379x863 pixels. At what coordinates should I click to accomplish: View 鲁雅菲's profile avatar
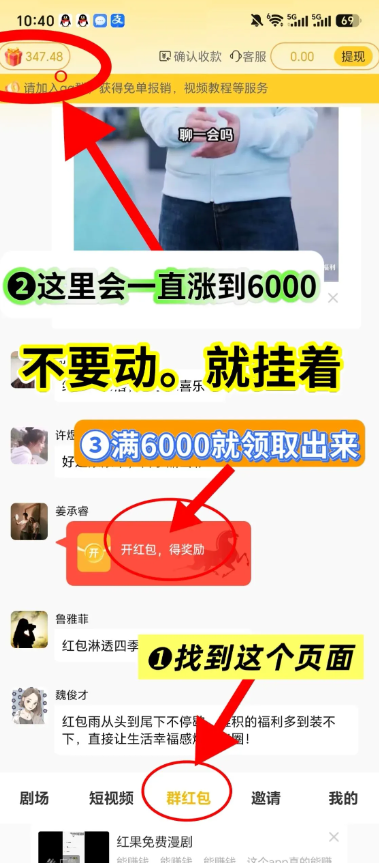click(x=29, y=629)
